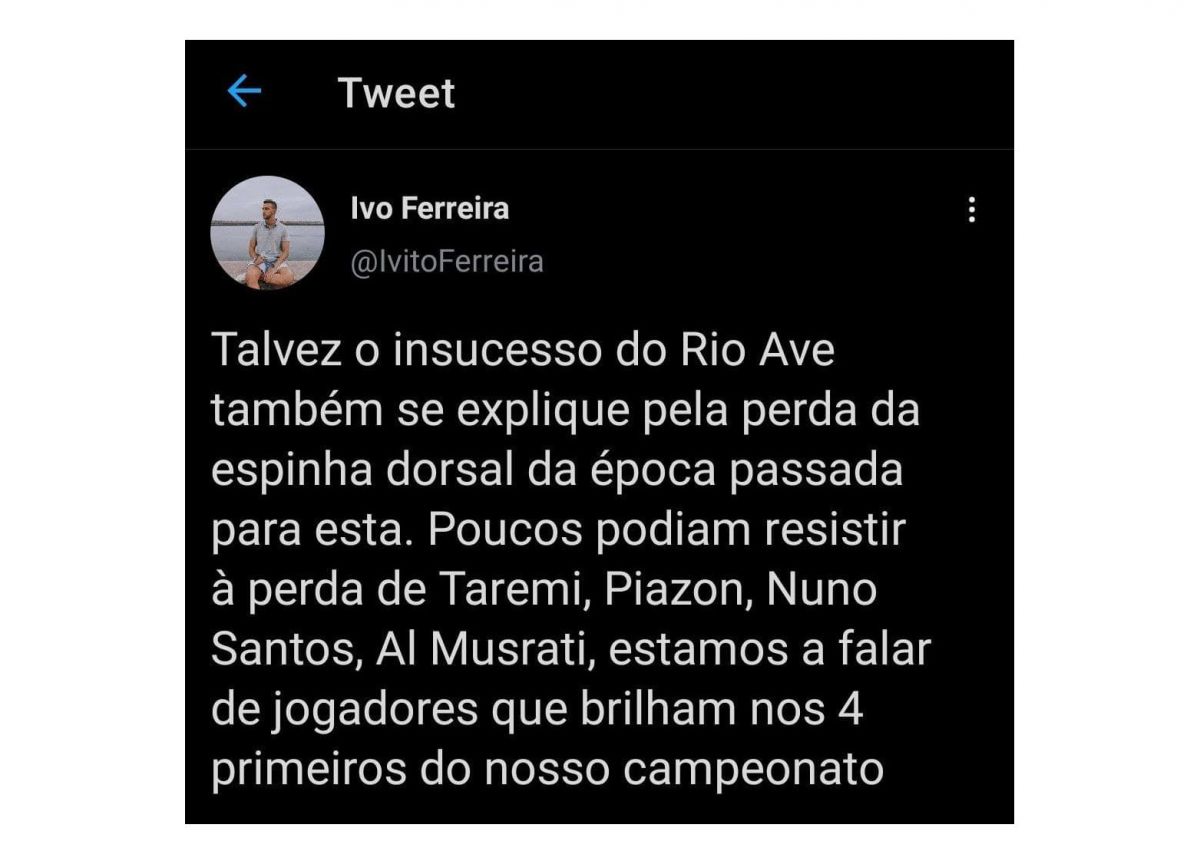The height and width of the screenshot is (864, 1200).
Task: Go back using the top-left arrow
Action: (x=244, y=92)
